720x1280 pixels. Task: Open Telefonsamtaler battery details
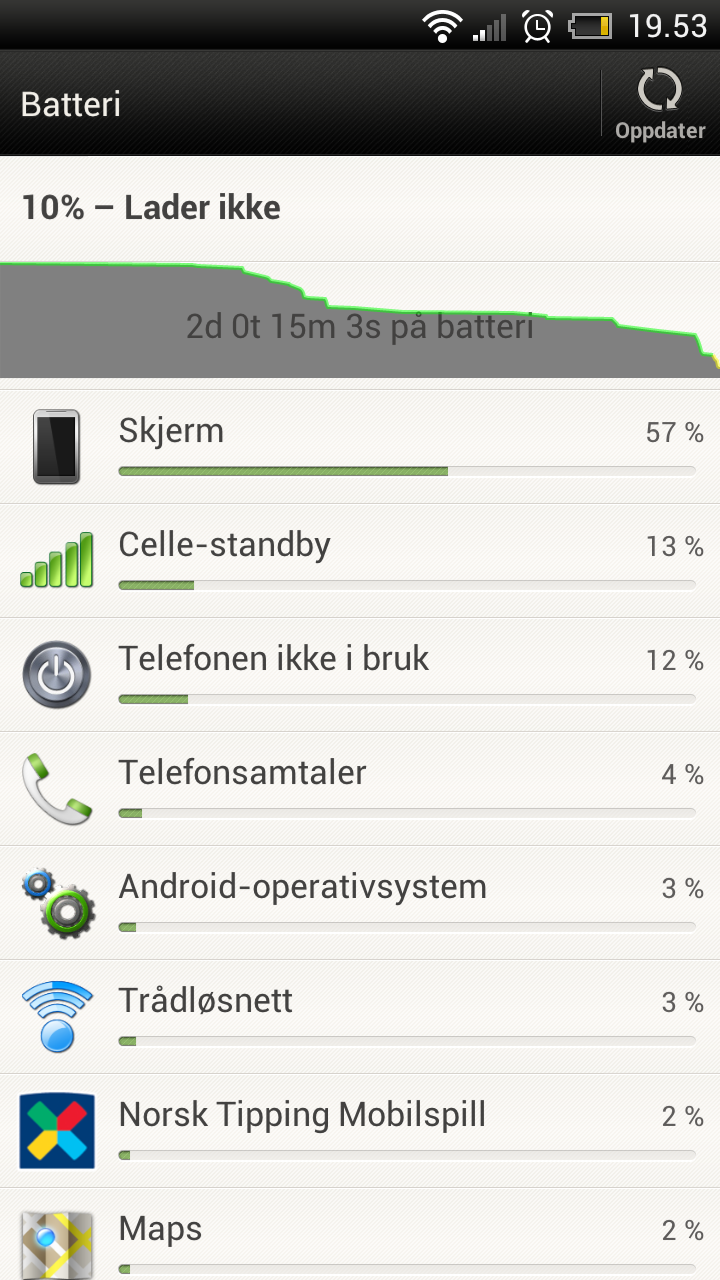360,788
